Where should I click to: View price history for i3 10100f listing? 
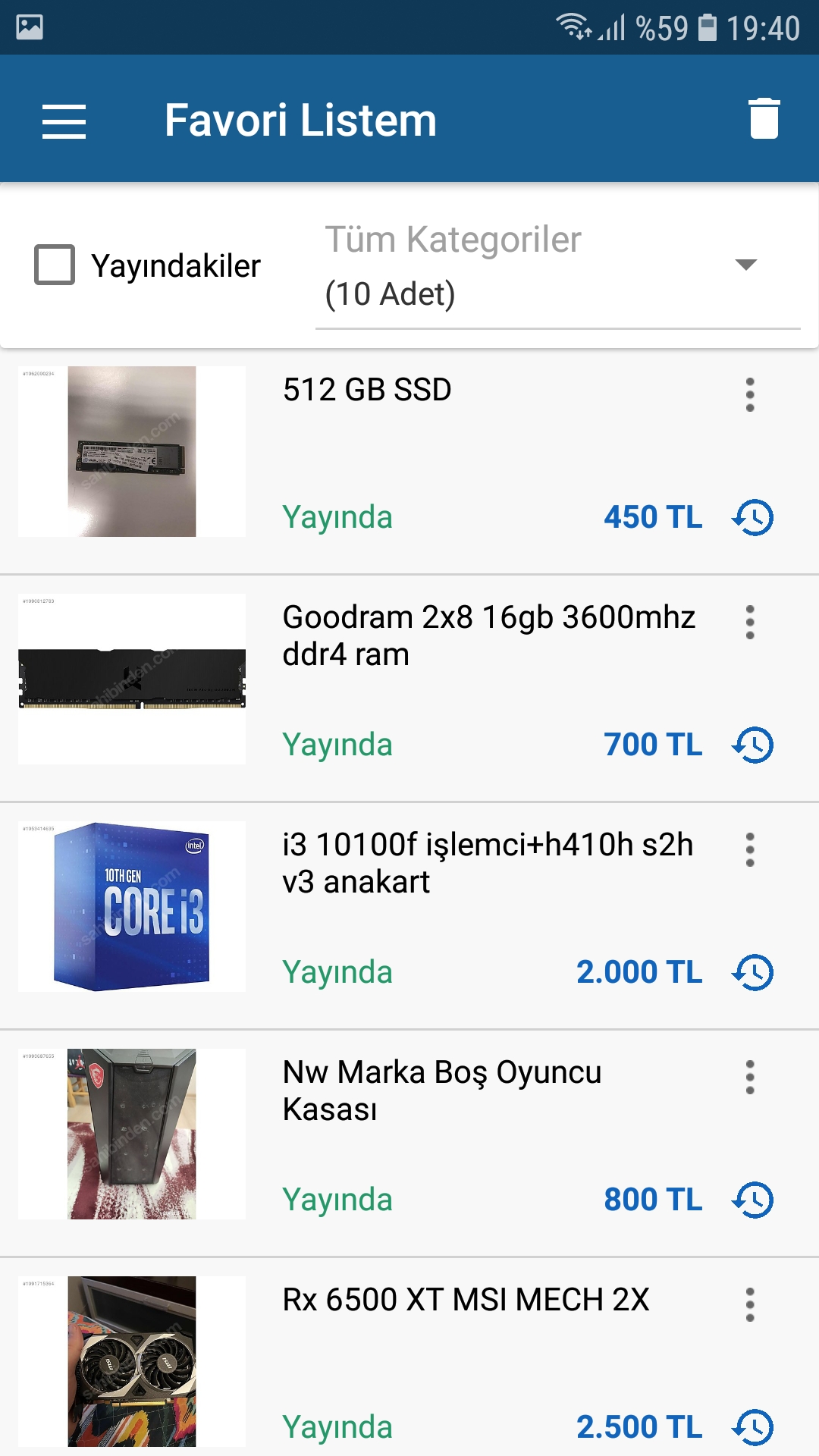tap(752, 973)
